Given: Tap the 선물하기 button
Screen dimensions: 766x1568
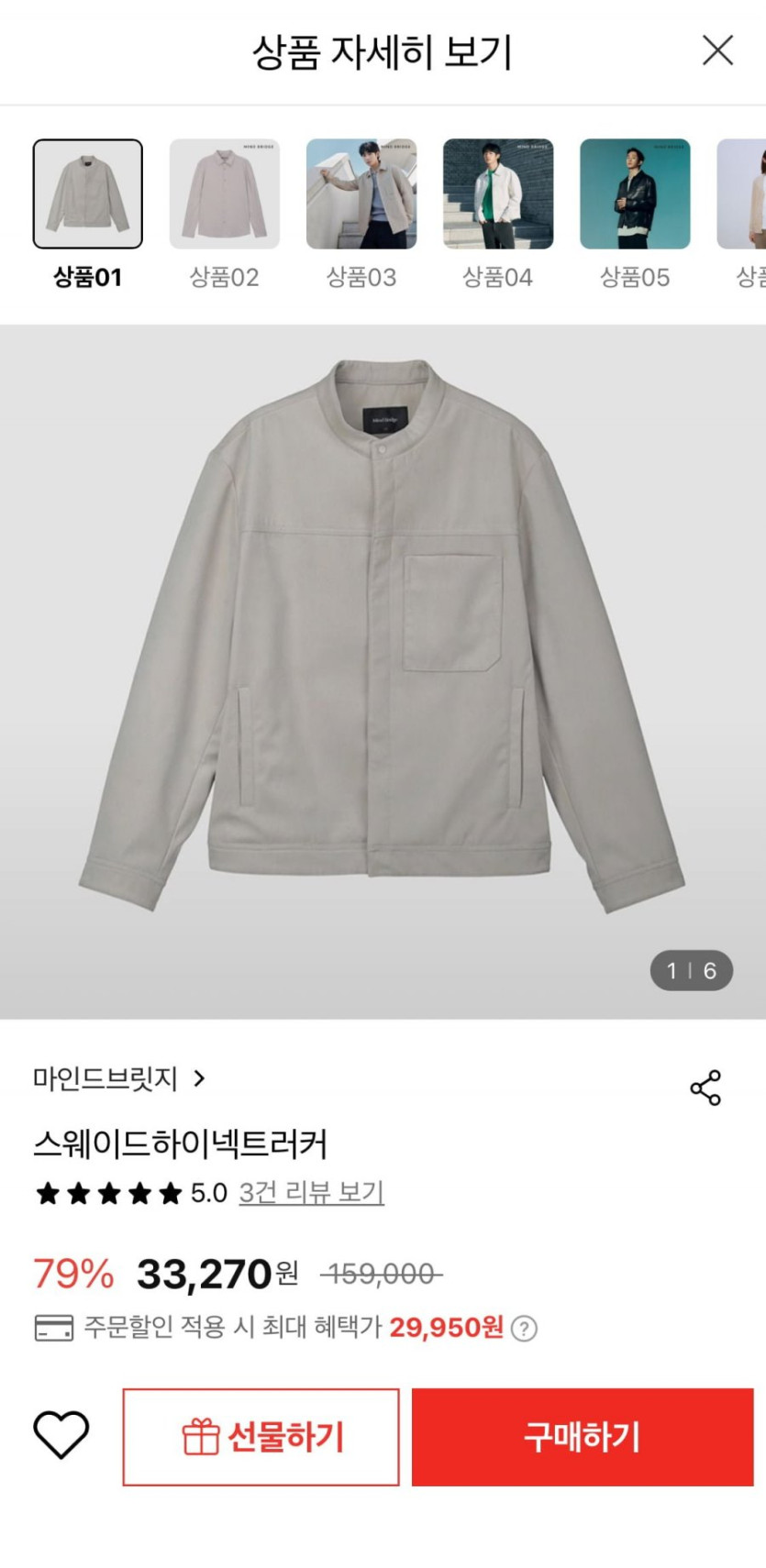Looking at the screenshot, I should [x=261, y=1437].
